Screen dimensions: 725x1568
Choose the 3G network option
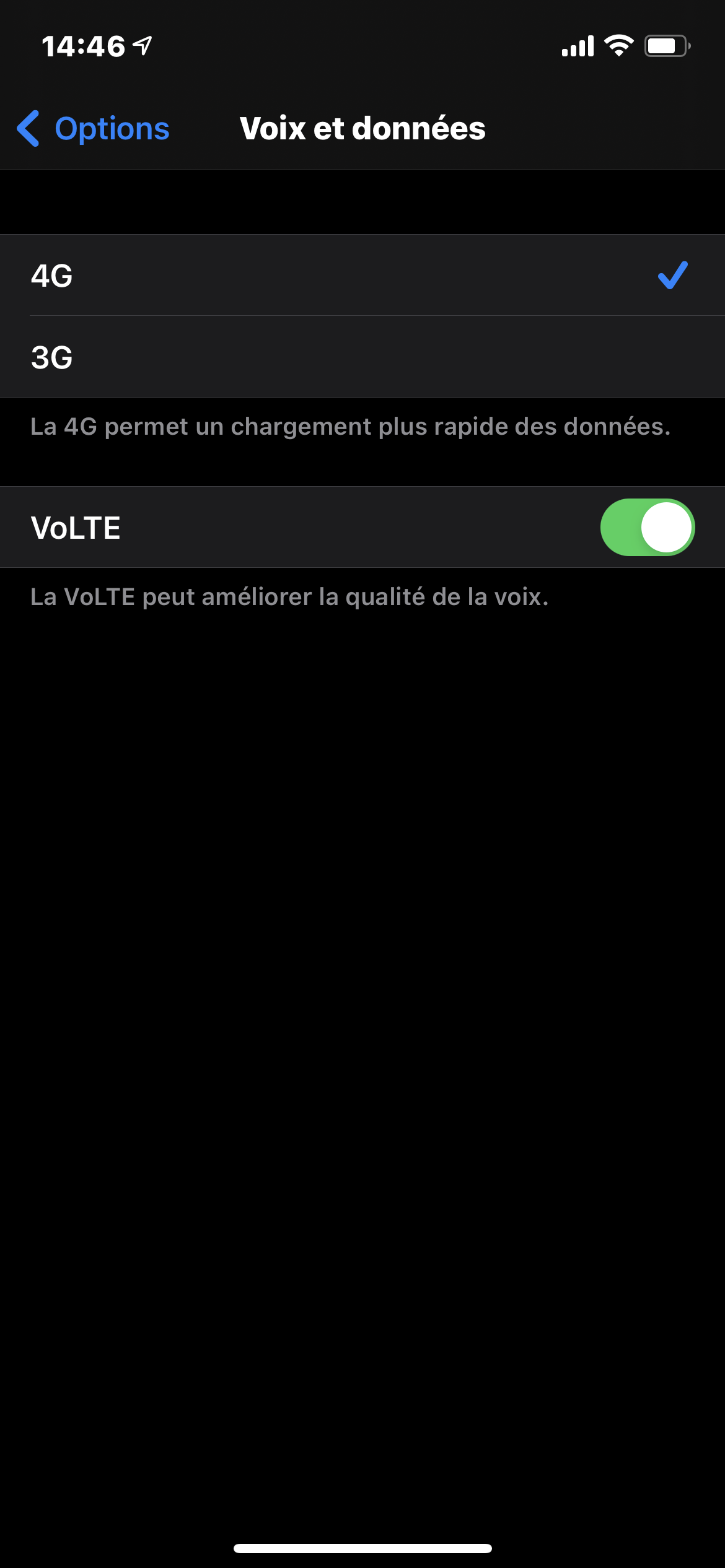[x=362, y=357]
